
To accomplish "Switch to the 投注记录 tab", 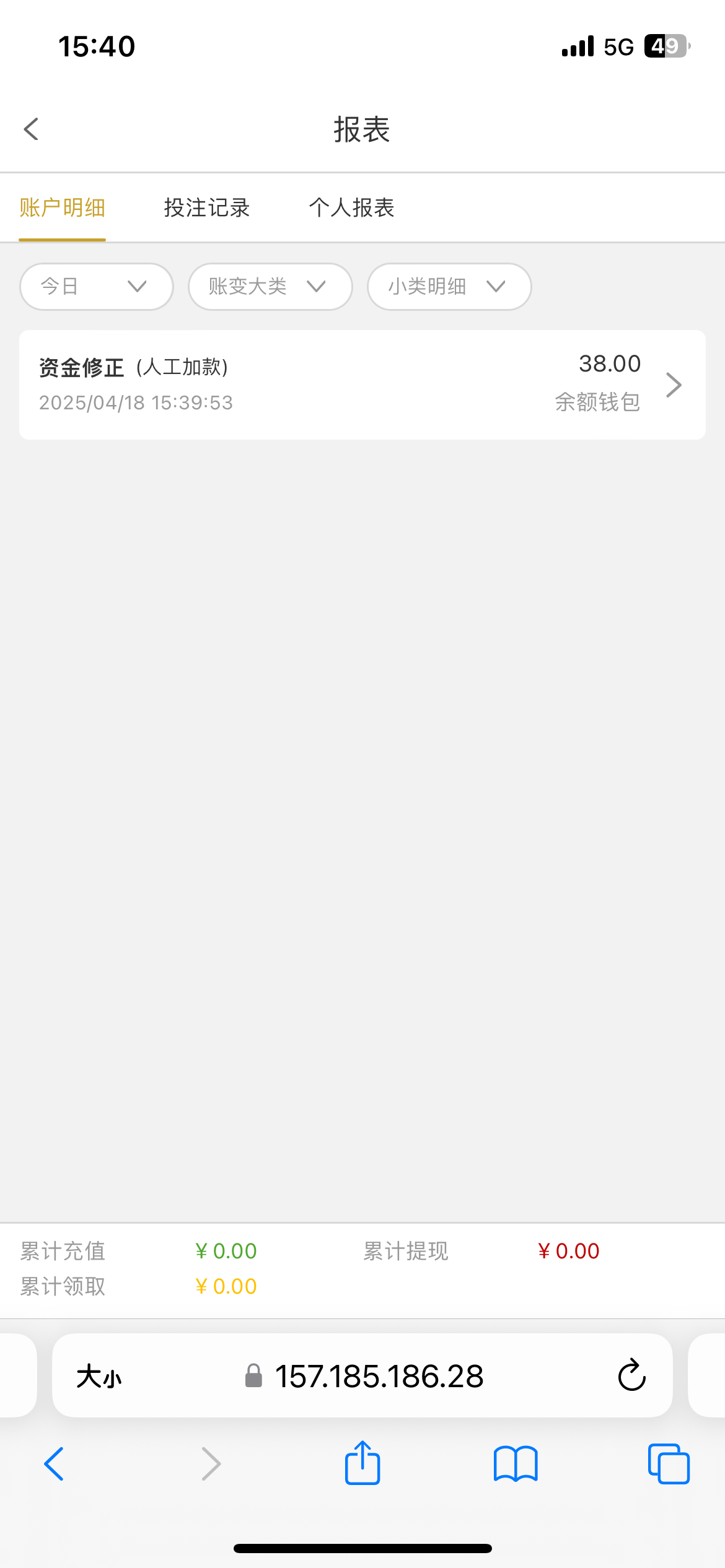I will 207,207.
